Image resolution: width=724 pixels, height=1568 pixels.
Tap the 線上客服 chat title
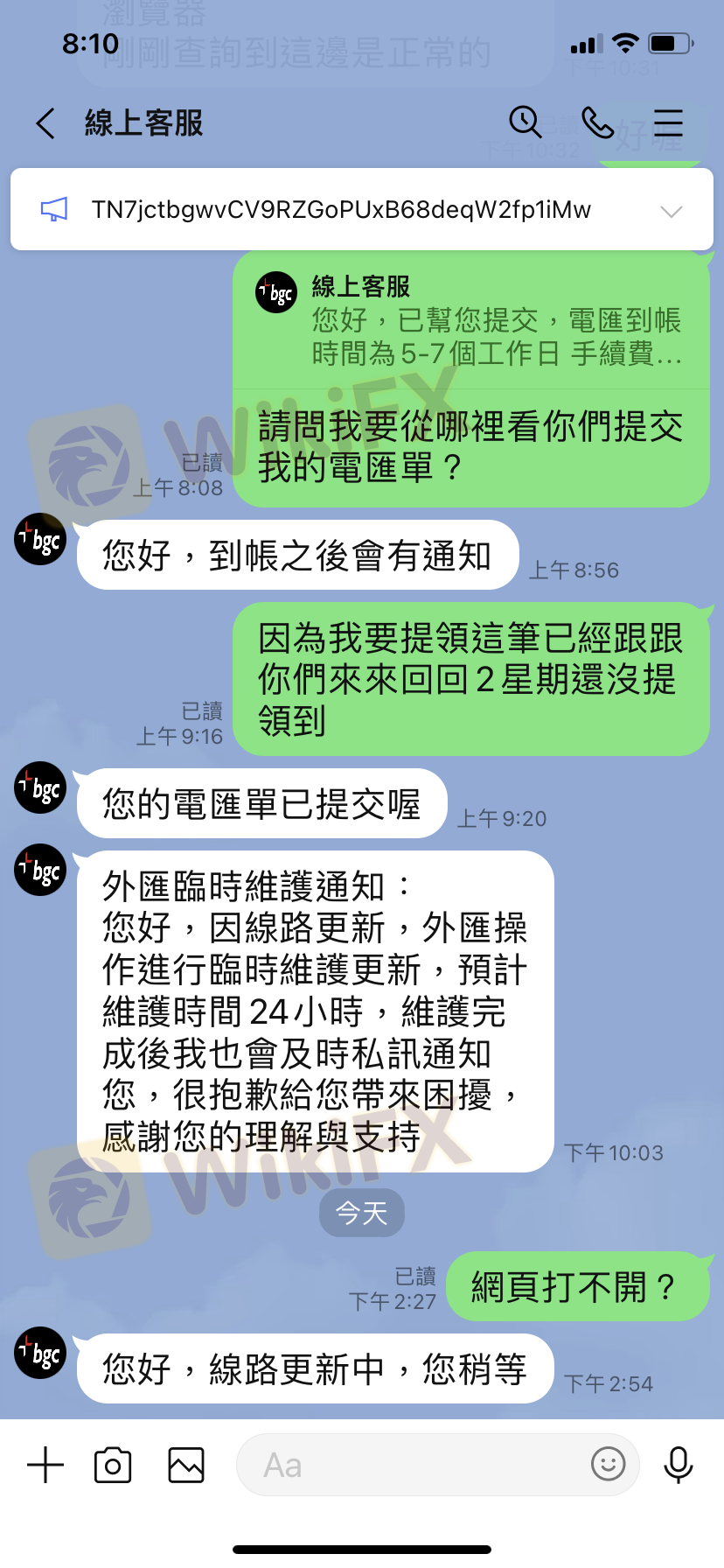point(145,123)
